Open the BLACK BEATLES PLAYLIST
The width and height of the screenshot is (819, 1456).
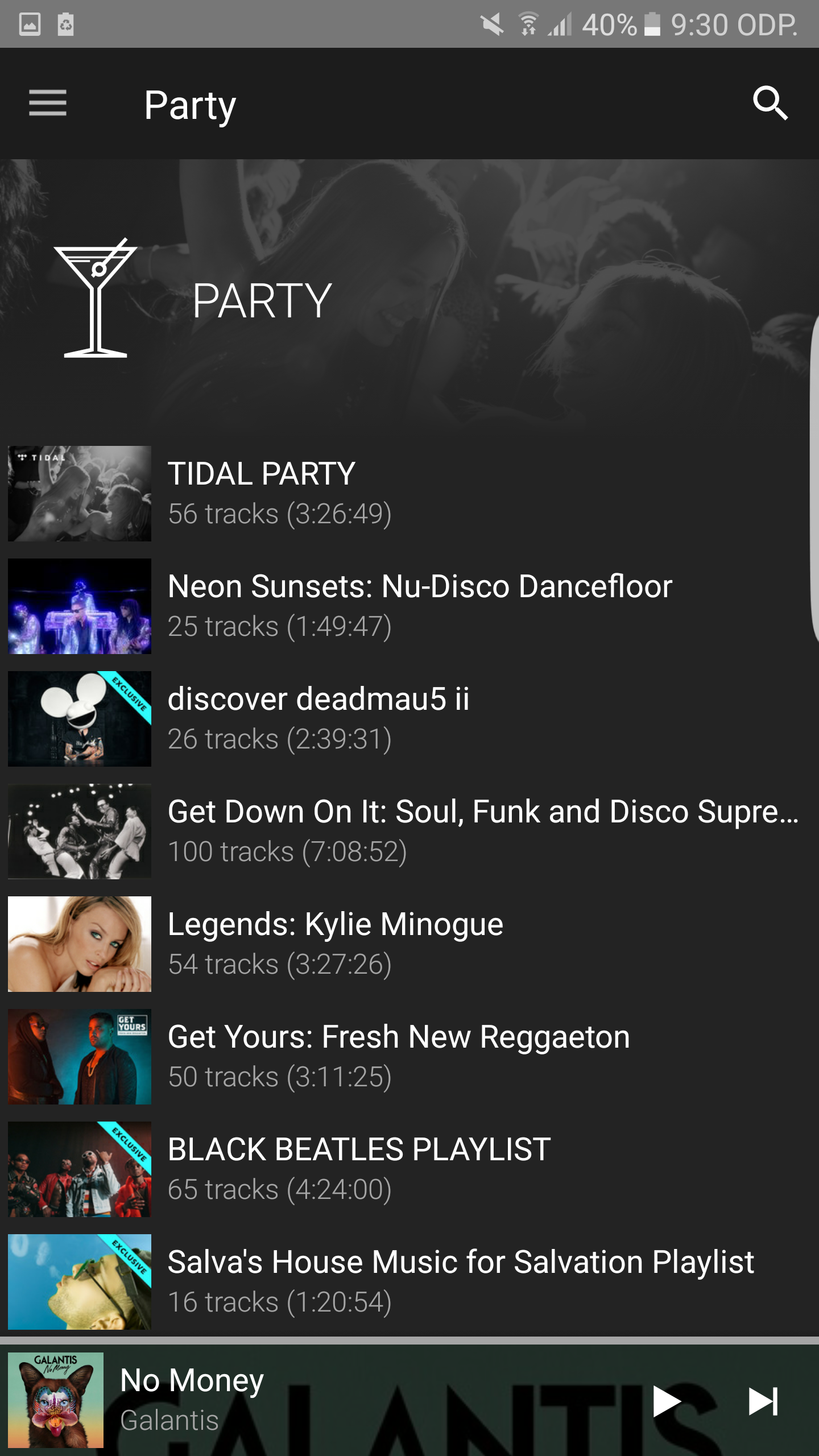[x=398, y=1169]
